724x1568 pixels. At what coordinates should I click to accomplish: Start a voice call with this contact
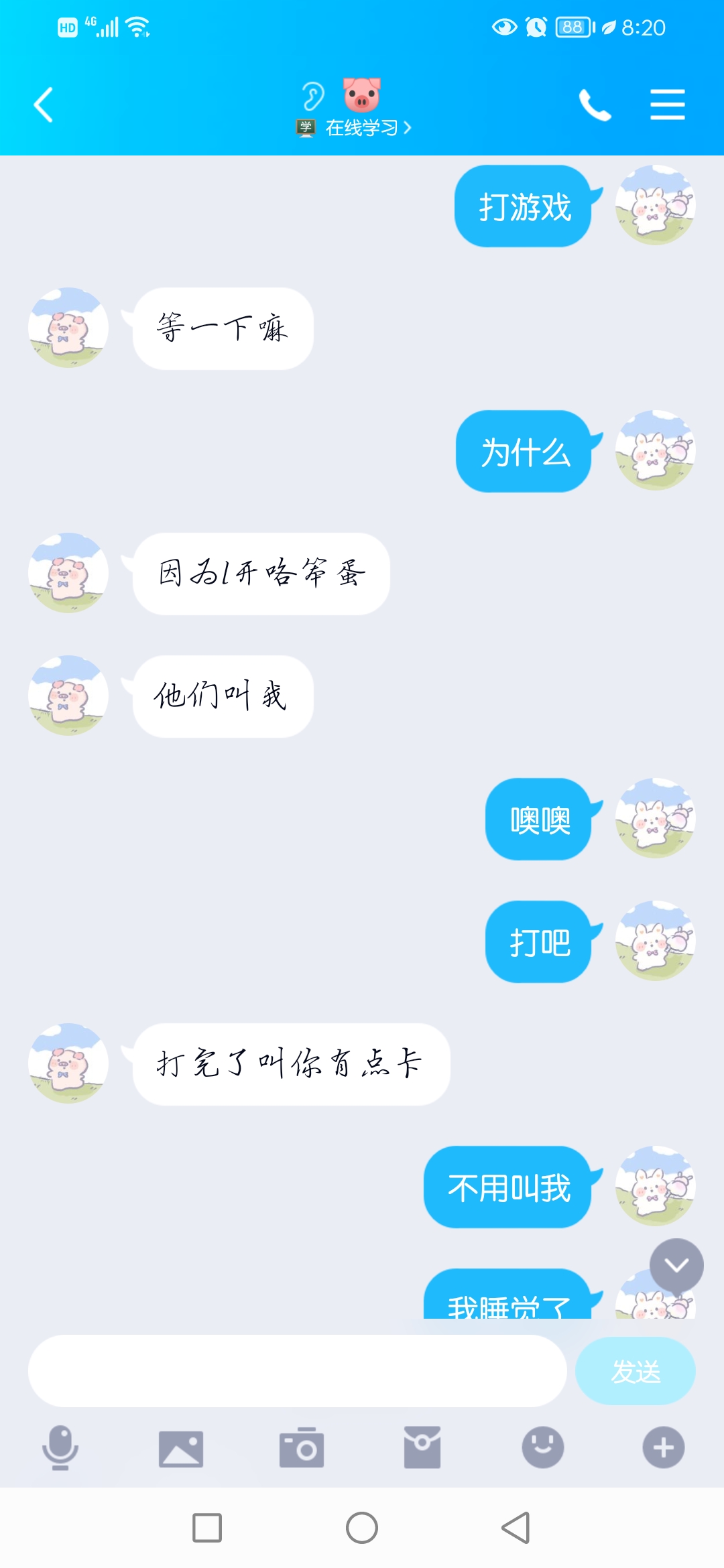point(595,105)
